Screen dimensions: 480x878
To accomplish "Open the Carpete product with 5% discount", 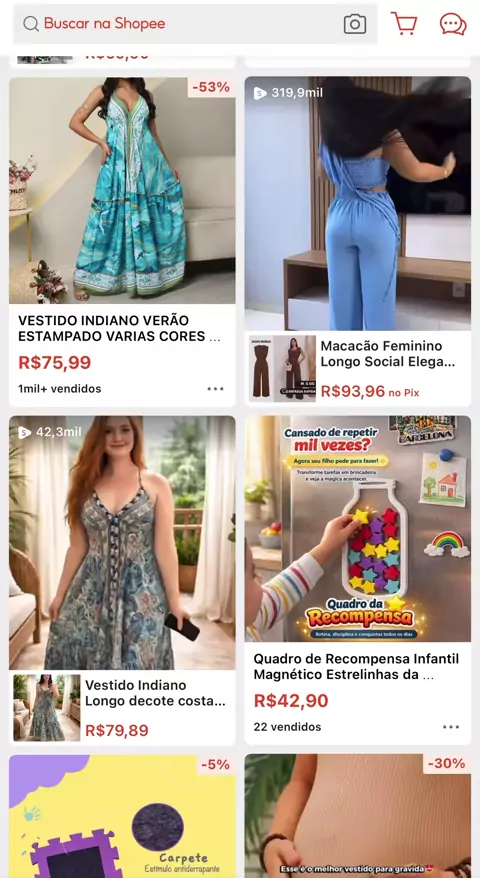I will coord(122,816).
